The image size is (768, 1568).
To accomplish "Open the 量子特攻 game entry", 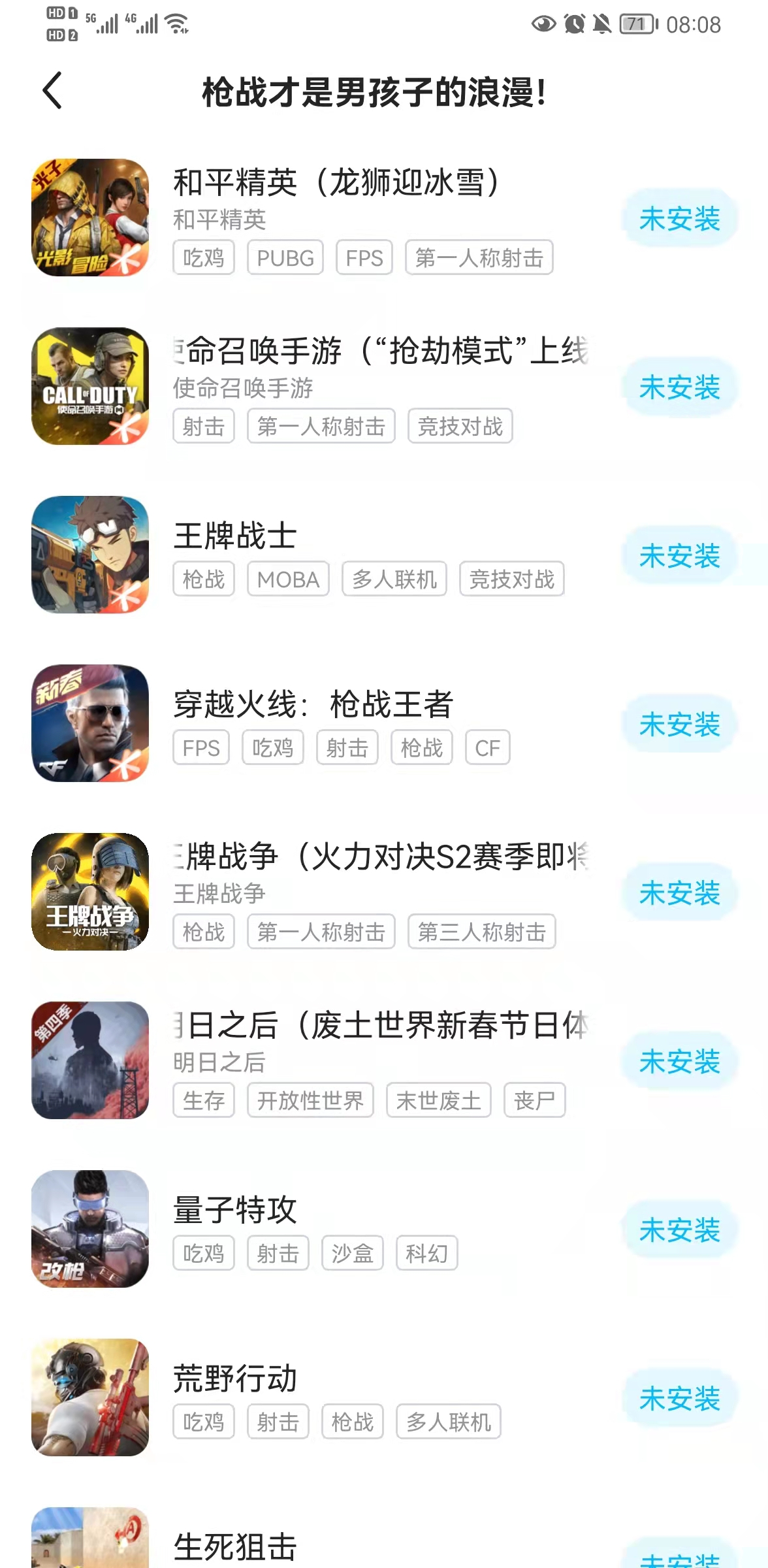I will tap(235, 1210).
